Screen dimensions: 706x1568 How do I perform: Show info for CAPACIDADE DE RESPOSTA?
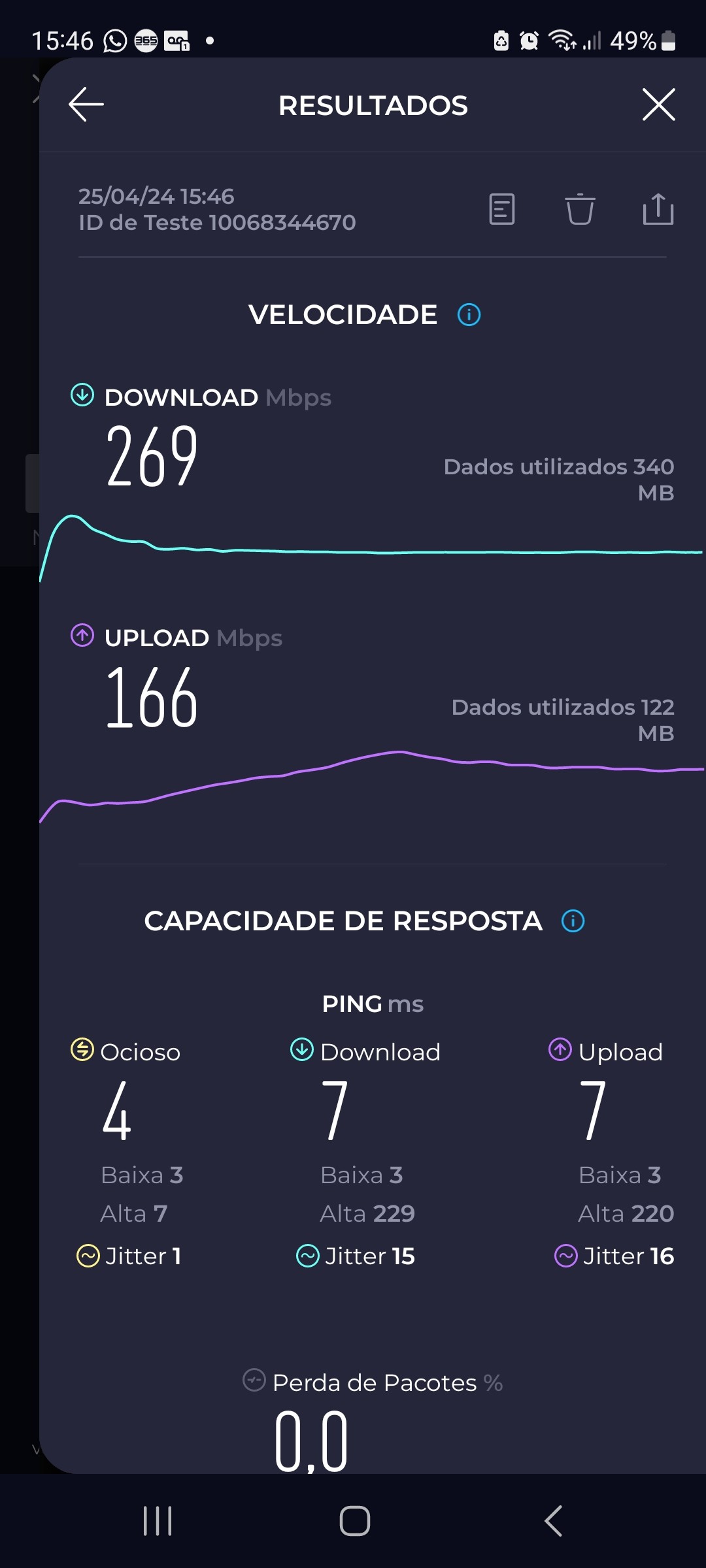click(x=573, y=921)
